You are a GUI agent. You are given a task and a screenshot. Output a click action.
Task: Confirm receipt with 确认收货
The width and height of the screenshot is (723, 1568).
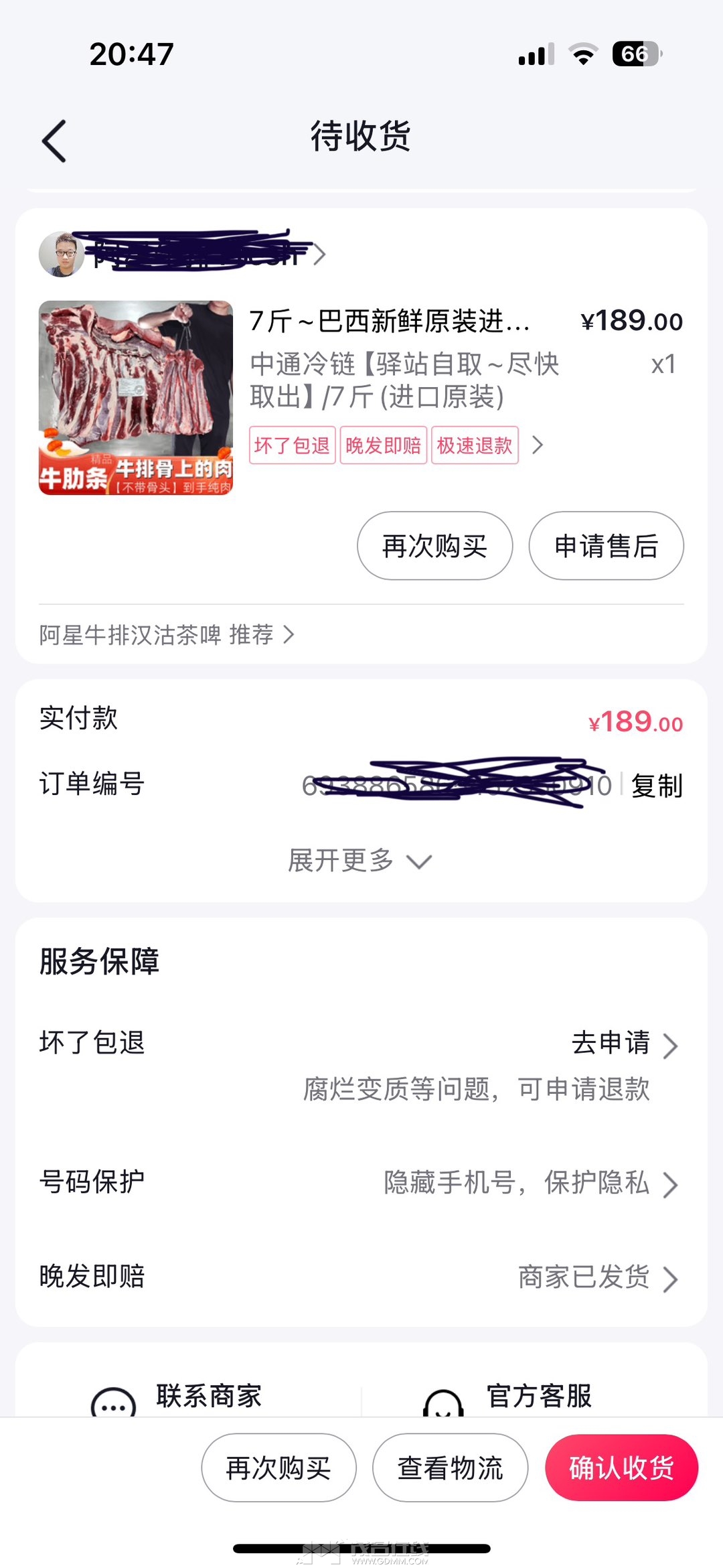pyautogui.click(x=621, y=1468)
